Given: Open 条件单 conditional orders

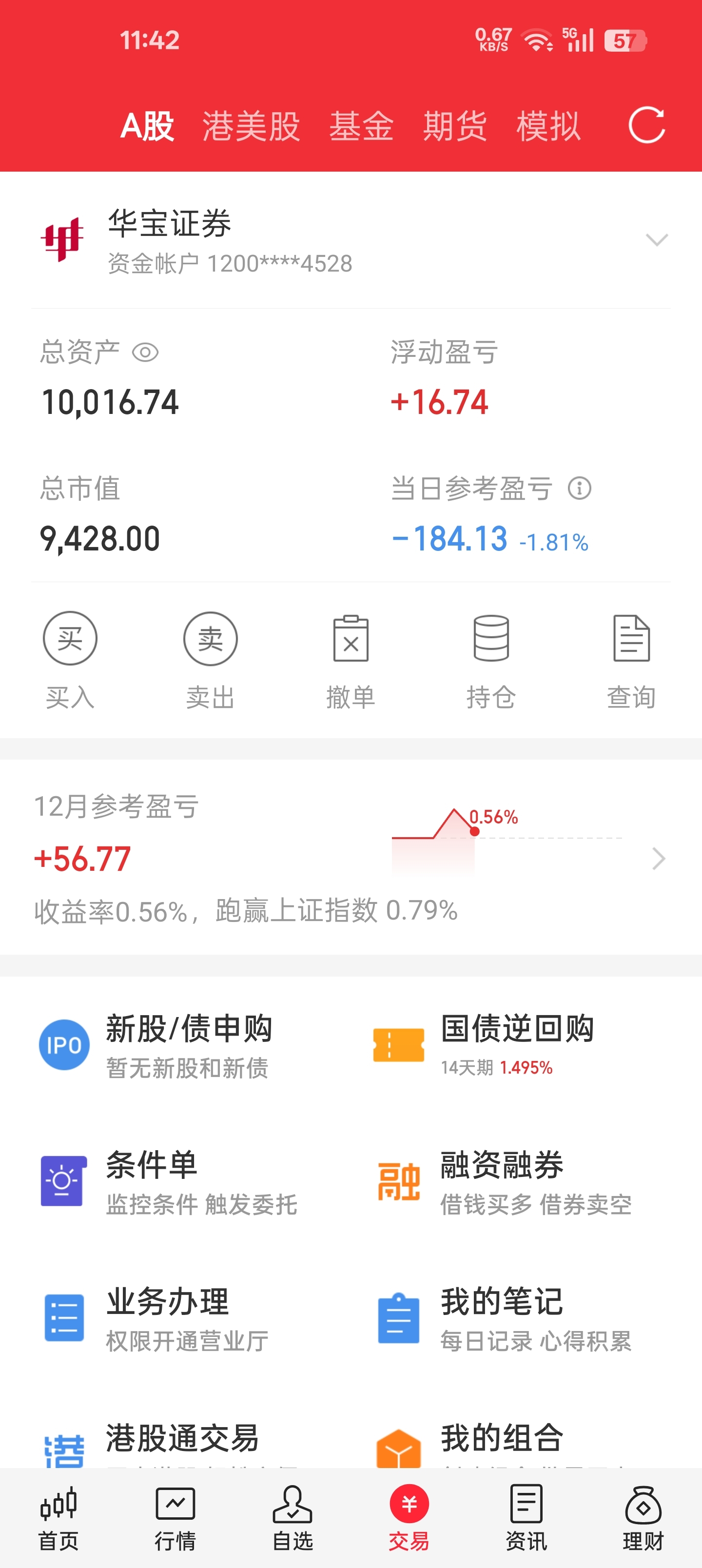Looking at the screenshot, I should tap(151, 1181).
